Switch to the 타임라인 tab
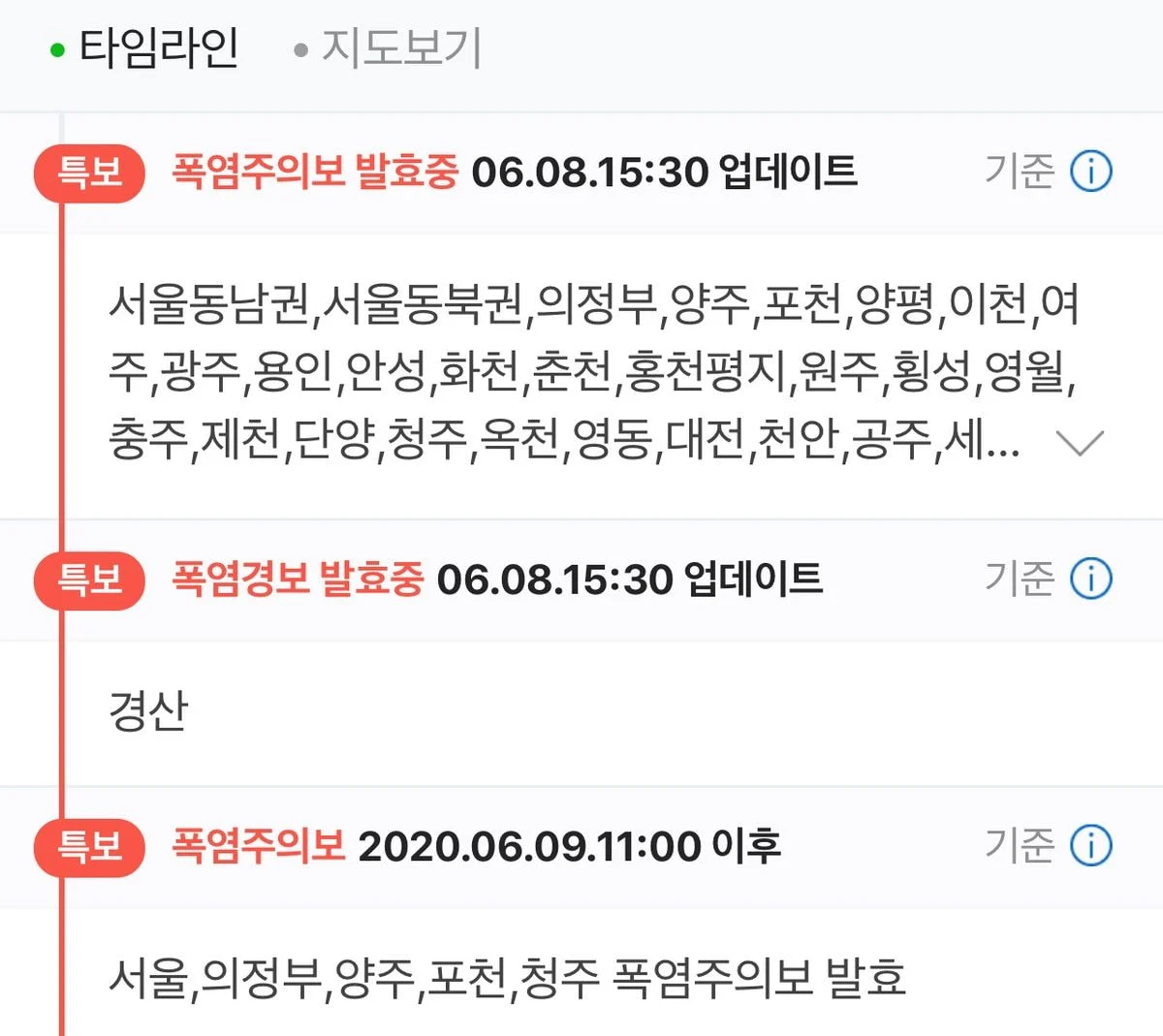The height and width of the screenshot is (1036, 1163). (x=145, y=48)
